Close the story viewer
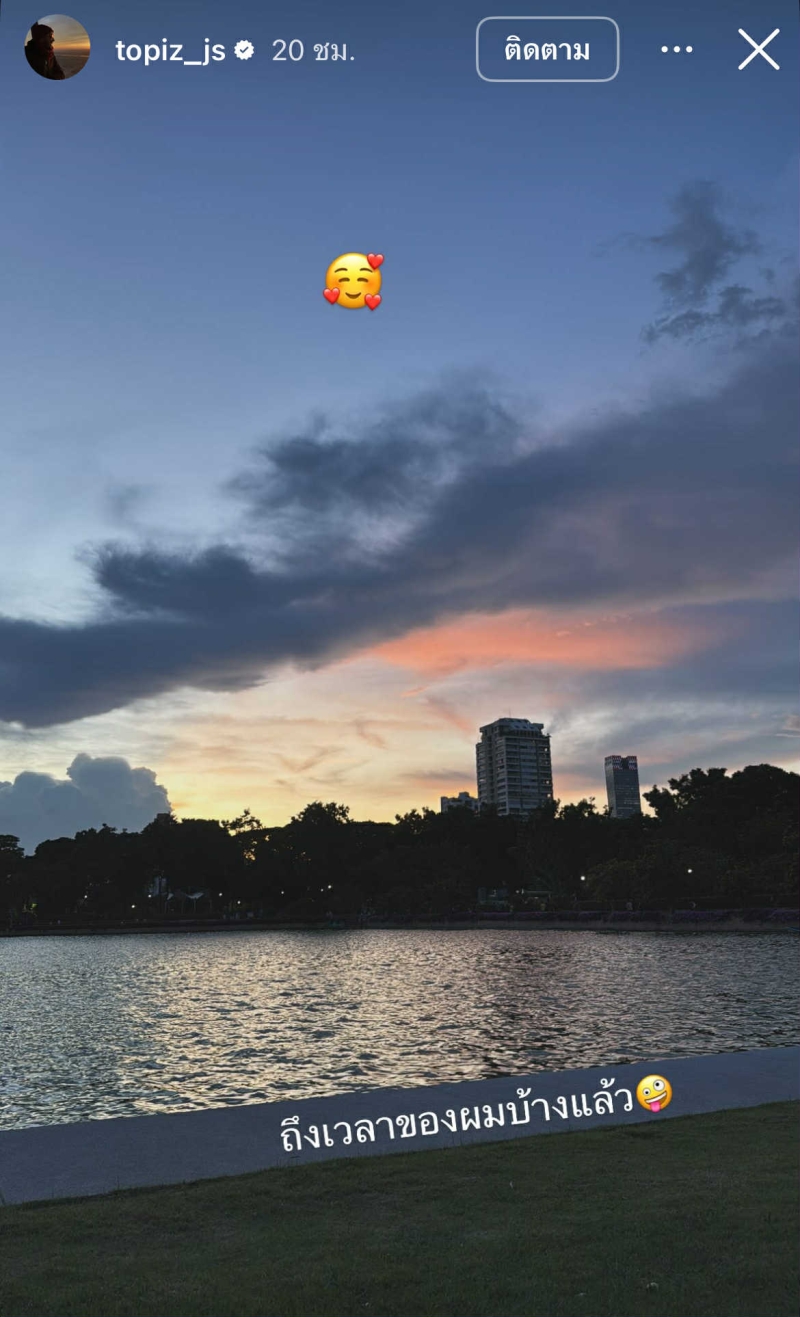 tap(758, 49)
